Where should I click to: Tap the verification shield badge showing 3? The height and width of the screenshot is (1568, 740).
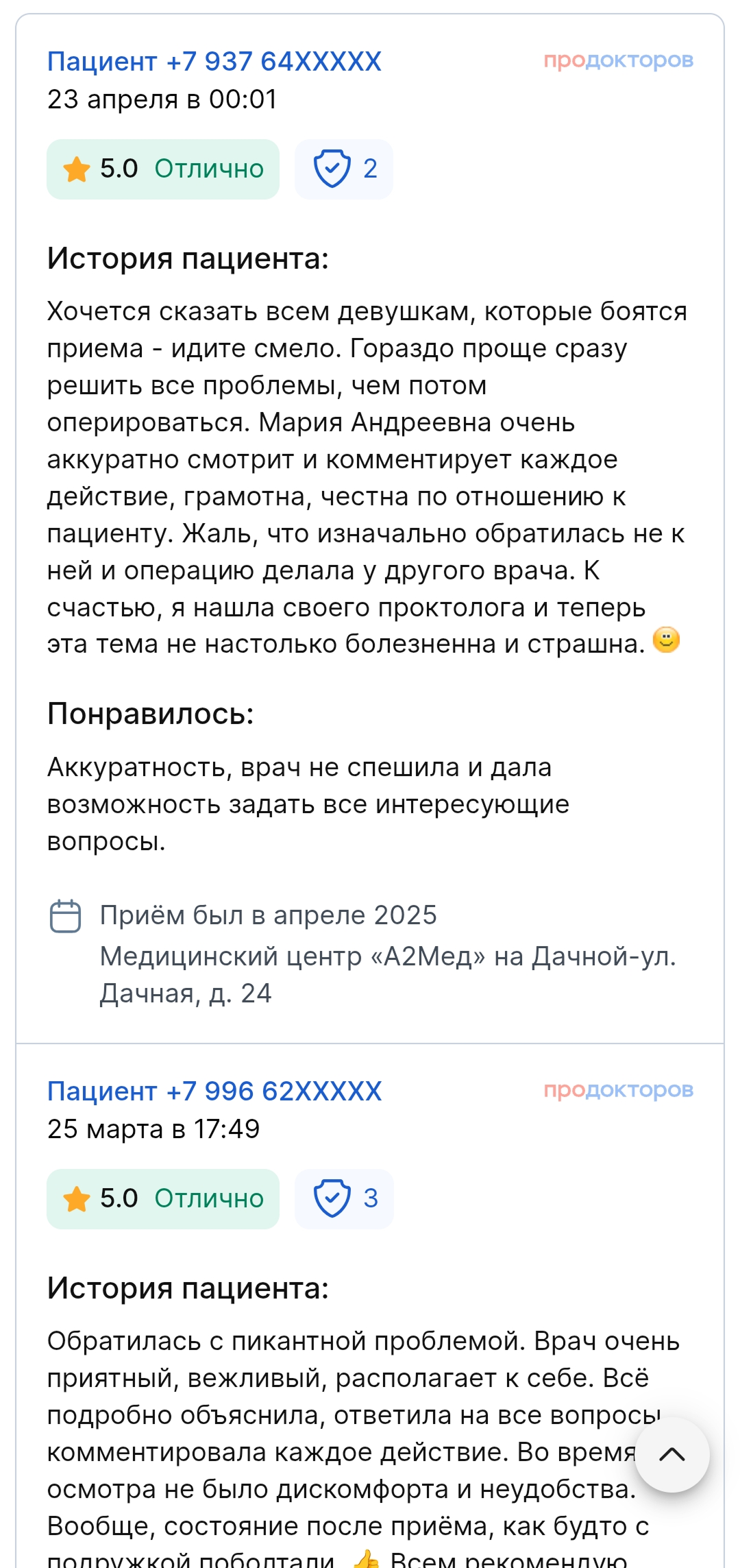344,1199
